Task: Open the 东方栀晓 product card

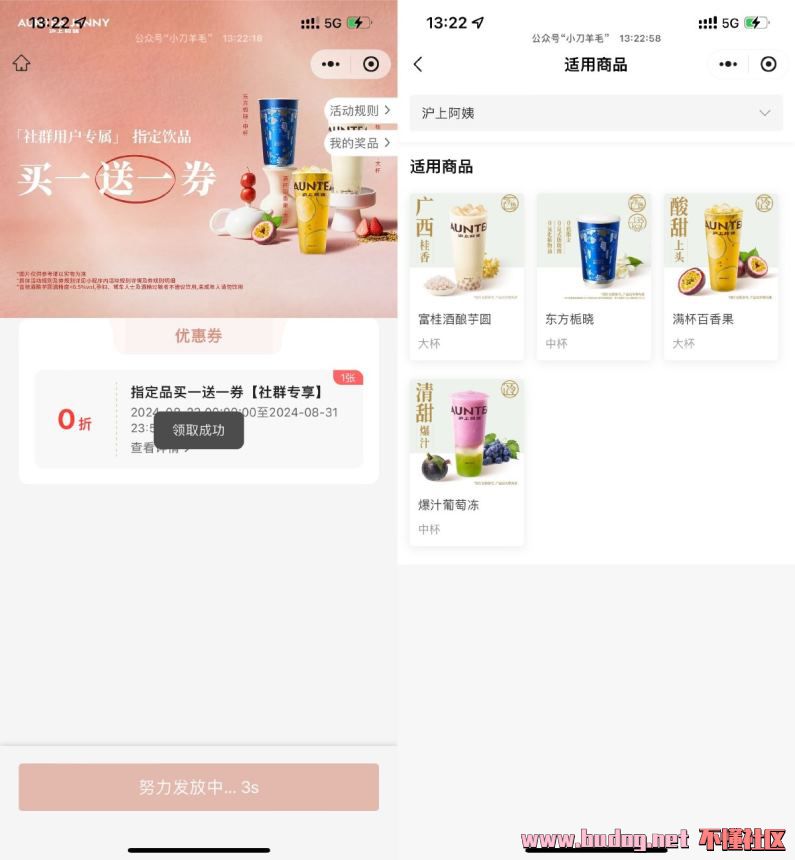Action: (594, 276)
